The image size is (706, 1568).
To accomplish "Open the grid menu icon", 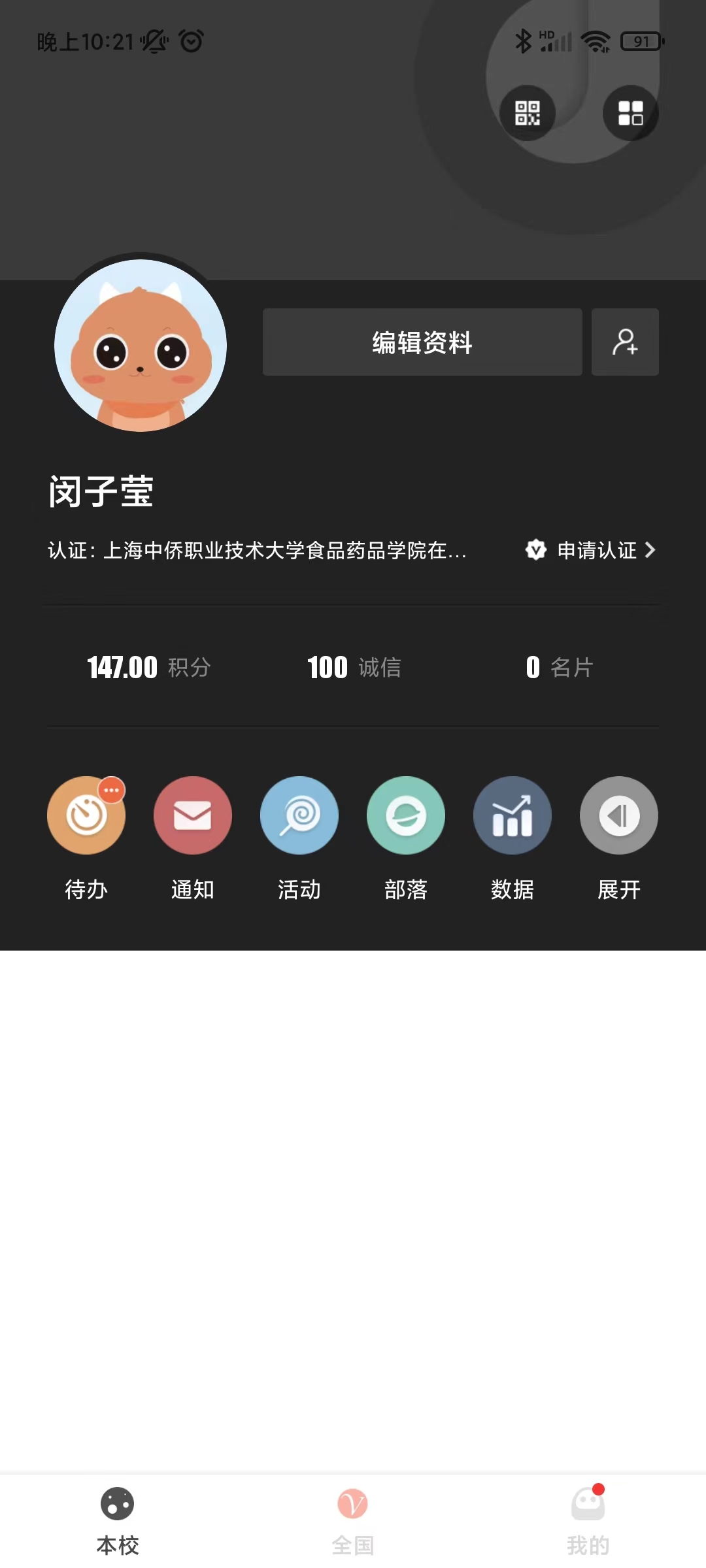I will click(x=630, y=113).
